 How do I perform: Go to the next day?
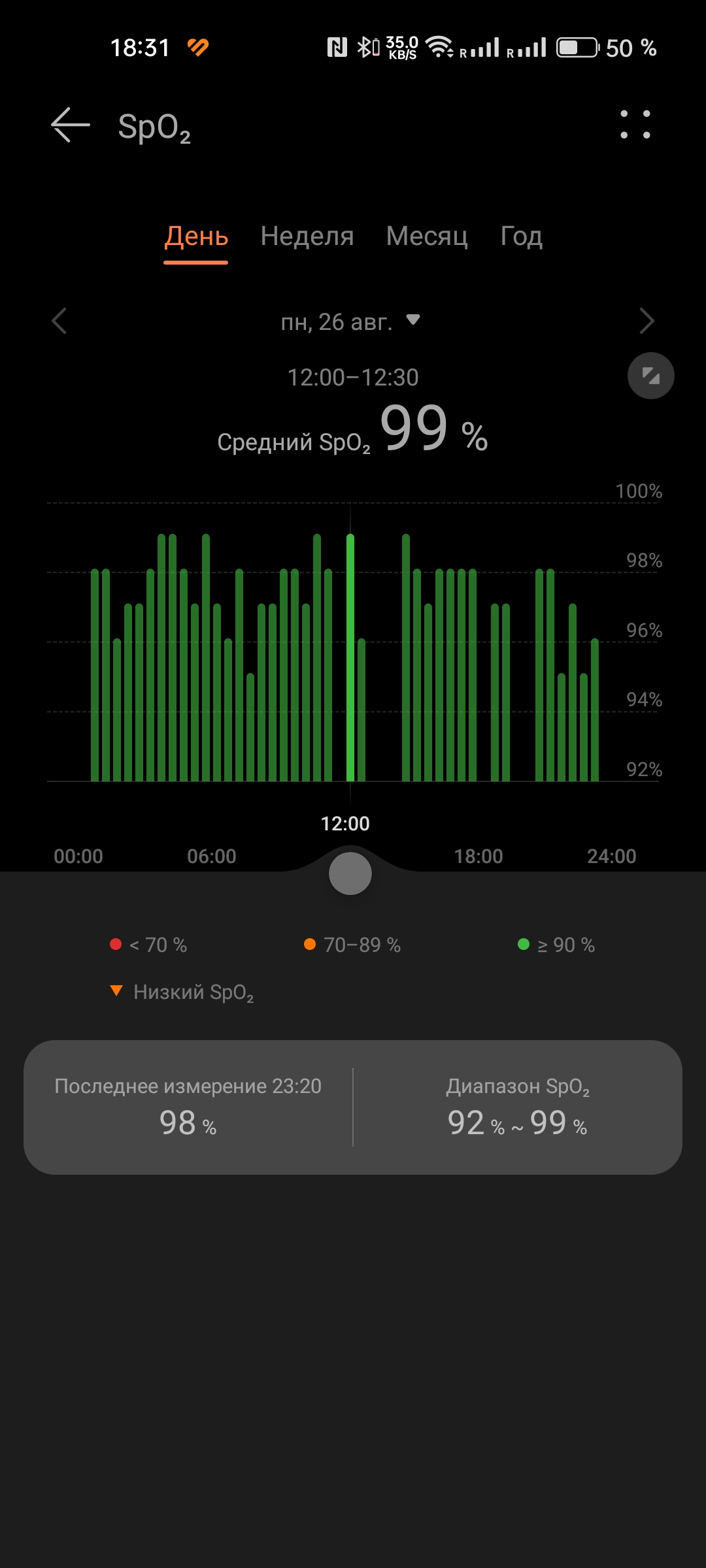coord(647,321)
